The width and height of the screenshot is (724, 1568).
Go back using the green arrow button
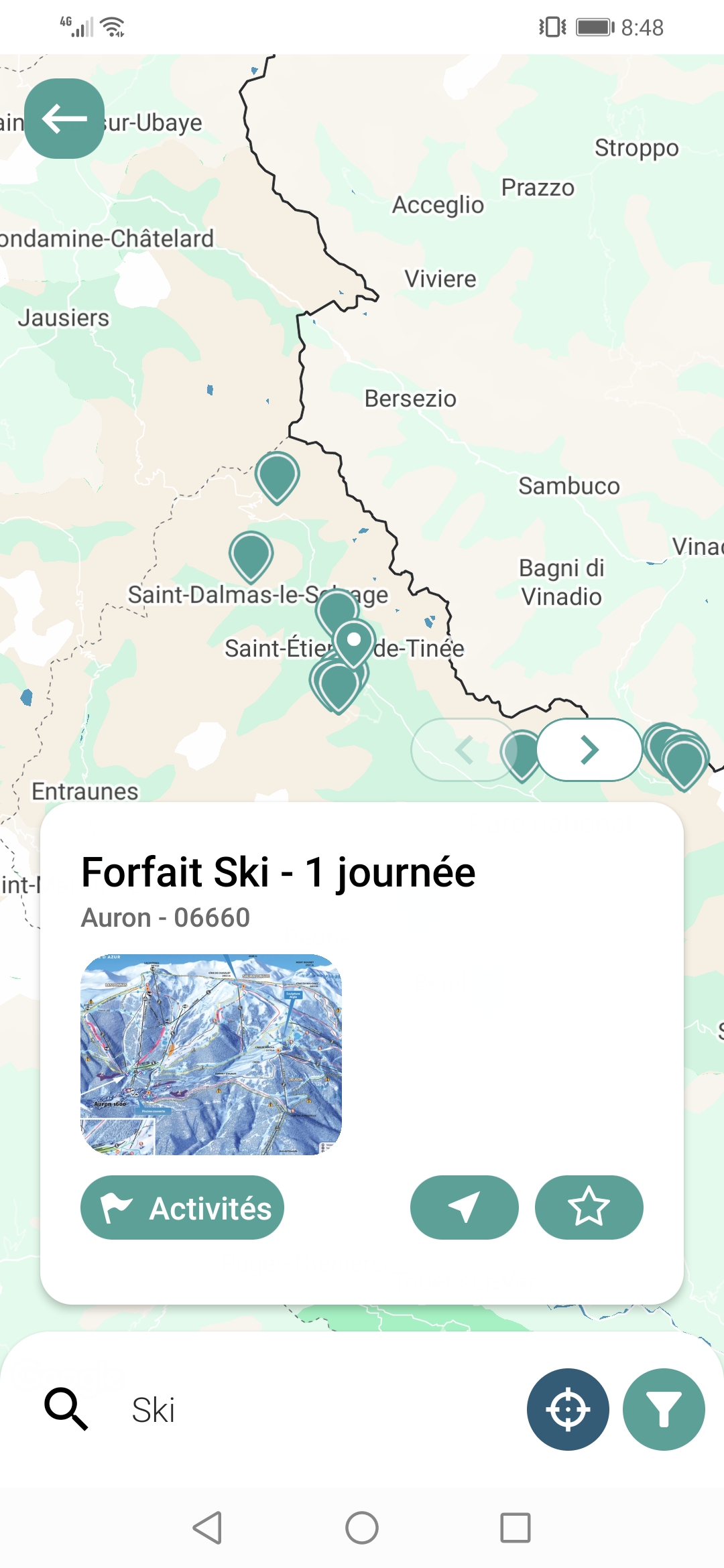point(64,119)
